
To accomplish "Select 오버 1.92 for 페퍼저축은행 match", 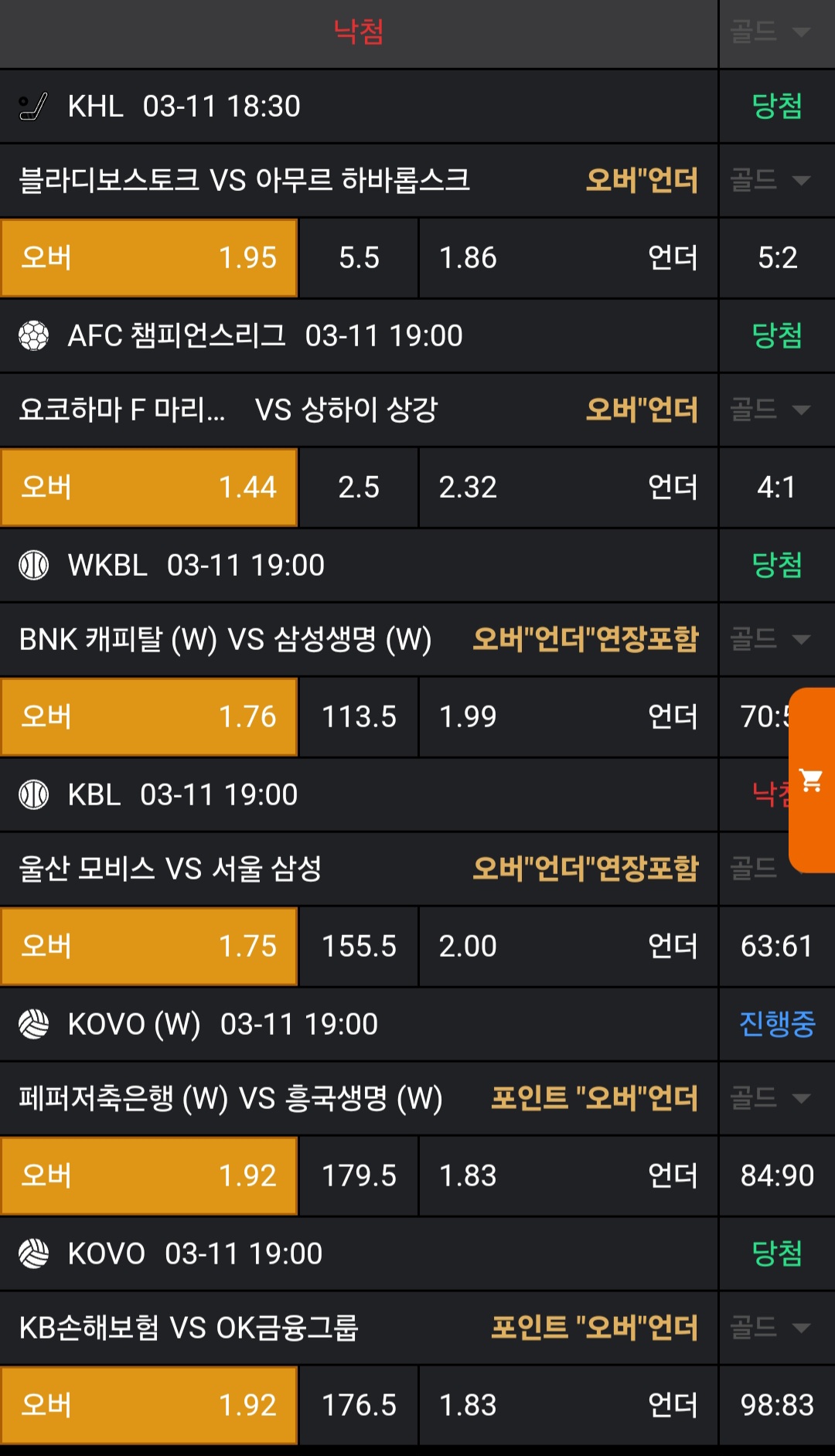I will (x=149, y=1175).
